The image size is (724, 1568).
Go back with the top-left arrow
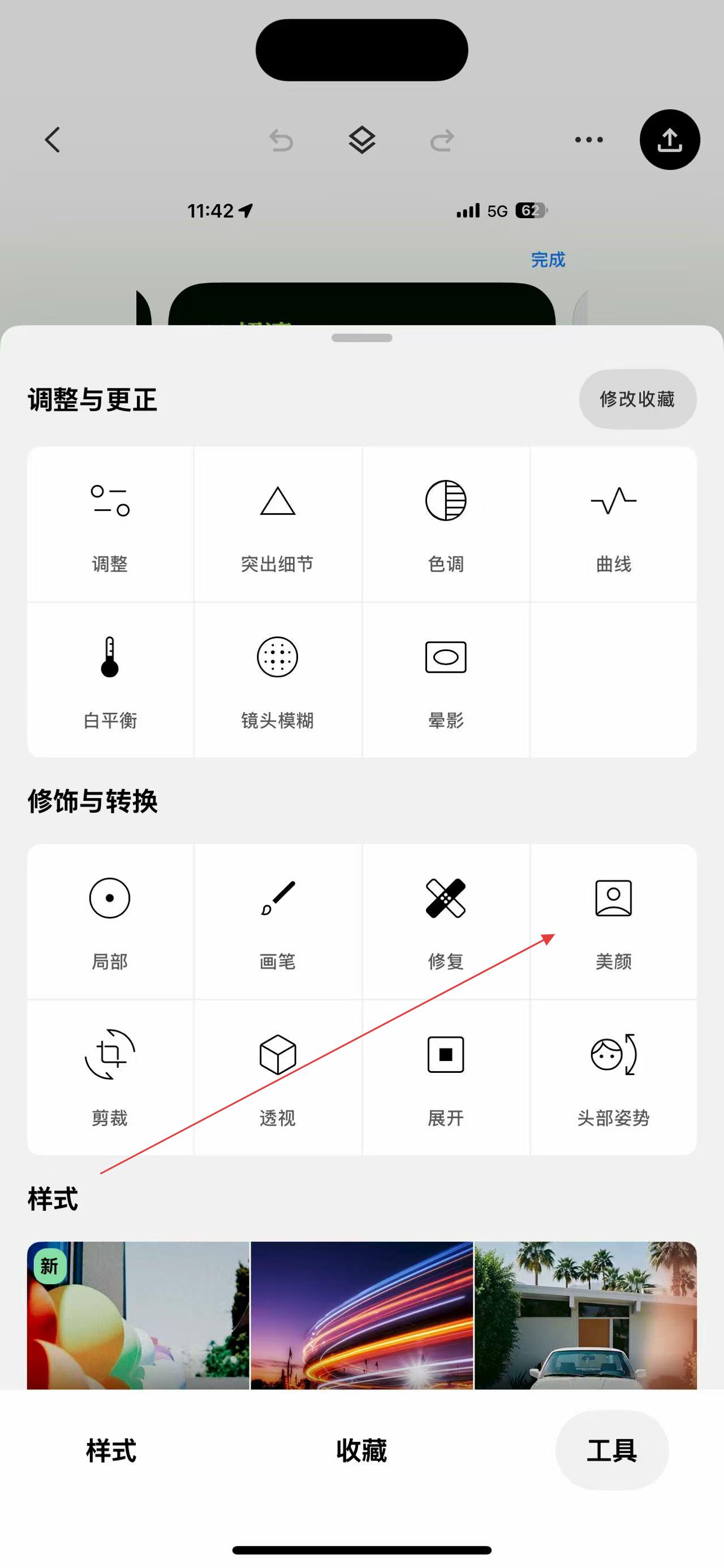tap(53, 140)
